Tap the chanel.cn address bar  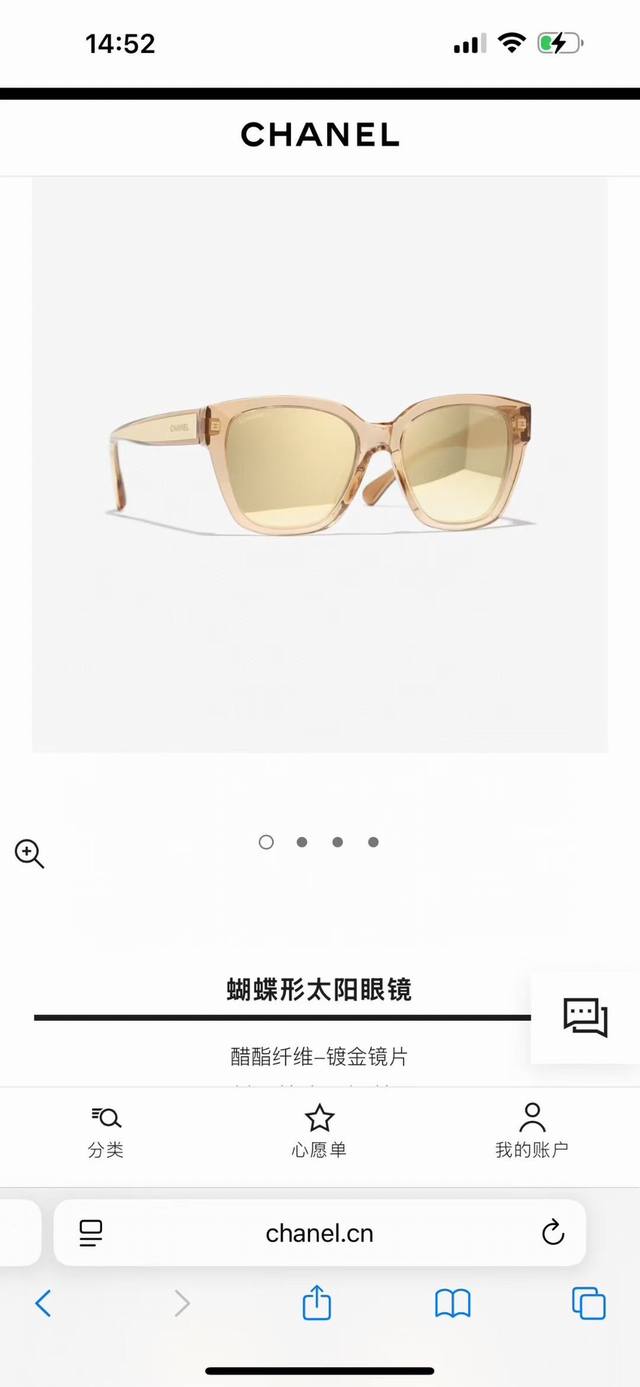(x=319, y=1233)
